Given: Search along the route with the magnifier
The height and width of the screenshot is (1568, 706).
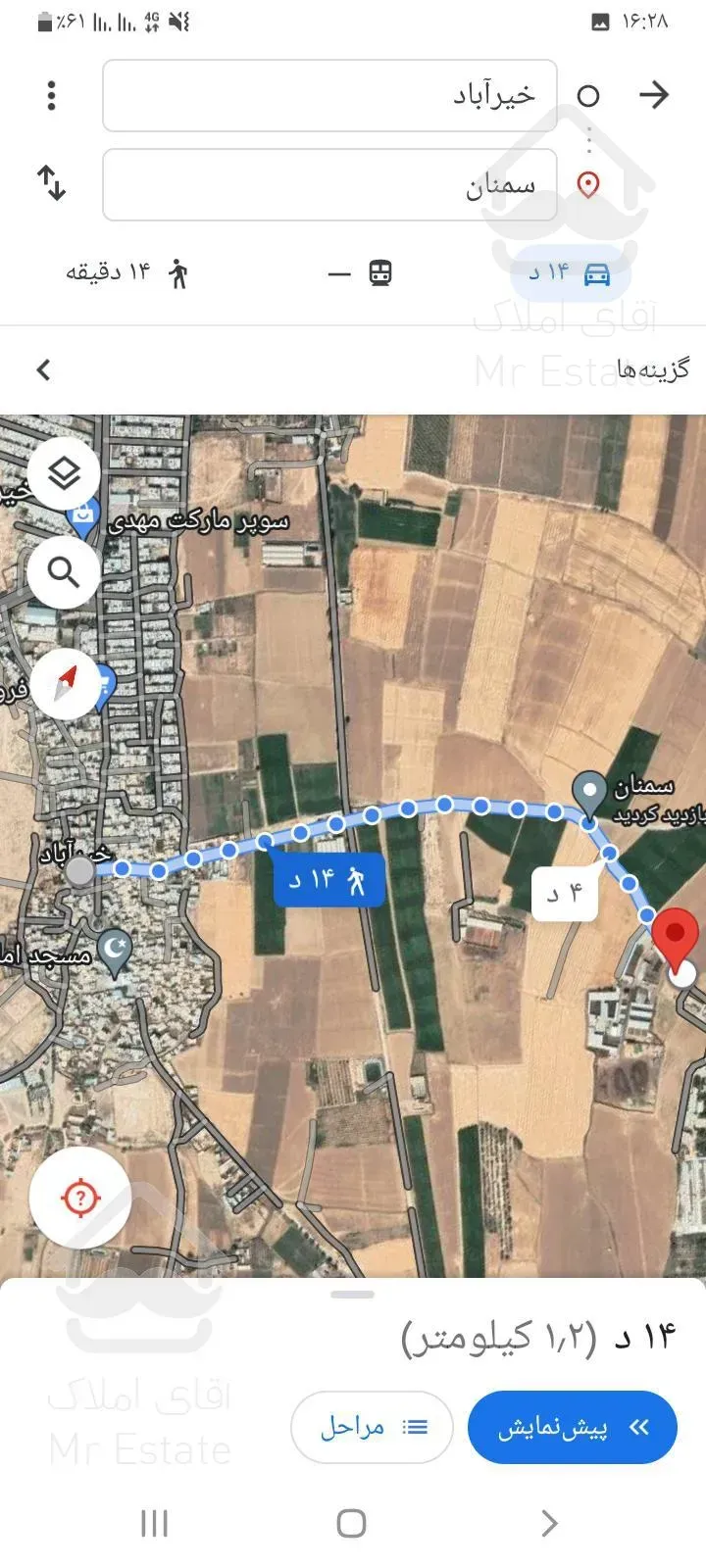Looking at the screenshot, I should coord(64,572).
